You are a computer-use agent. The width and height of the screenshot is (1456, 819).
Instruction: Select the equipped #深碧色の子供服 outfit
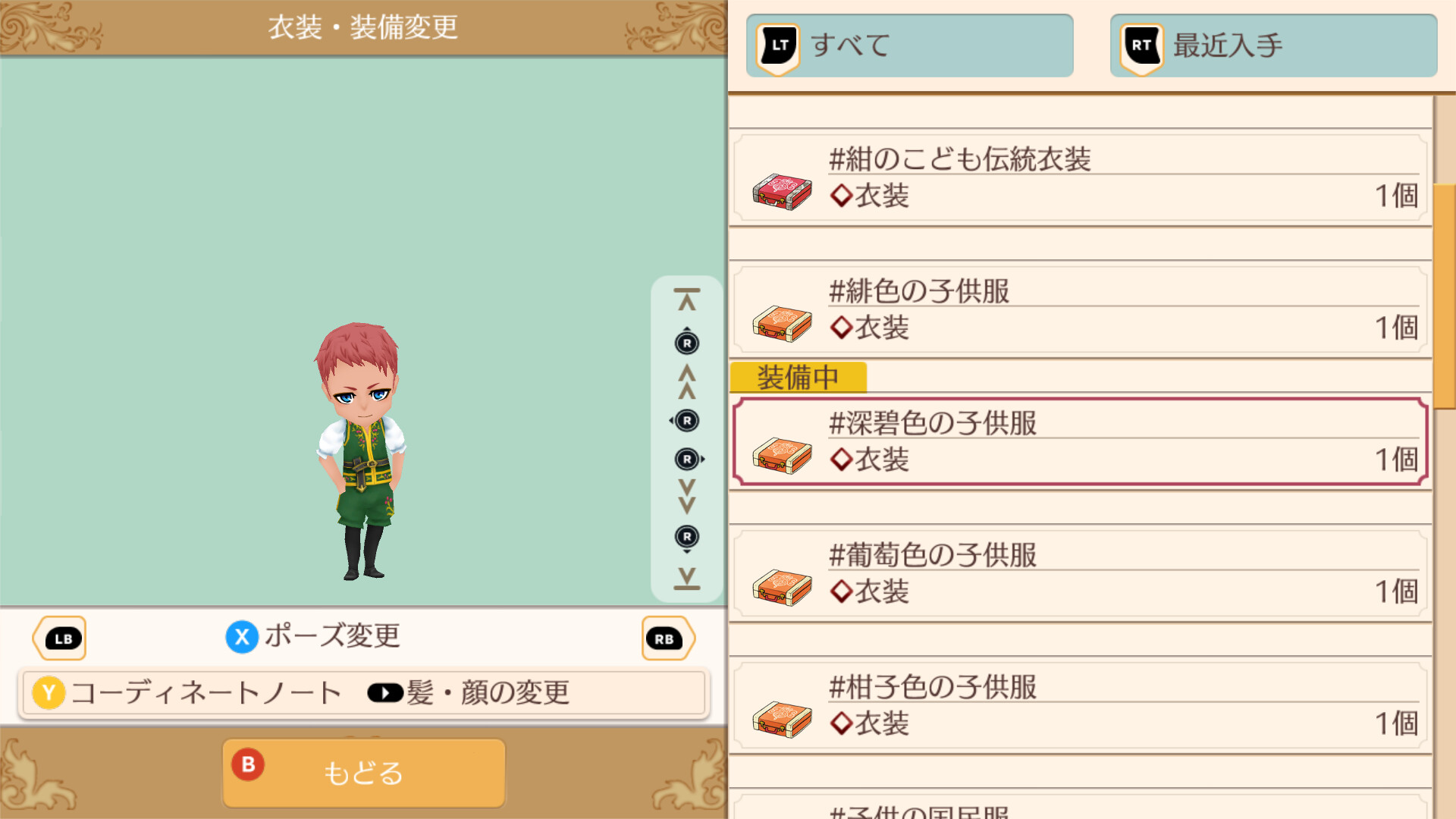pyautogui.click(x=1081, y=442)
